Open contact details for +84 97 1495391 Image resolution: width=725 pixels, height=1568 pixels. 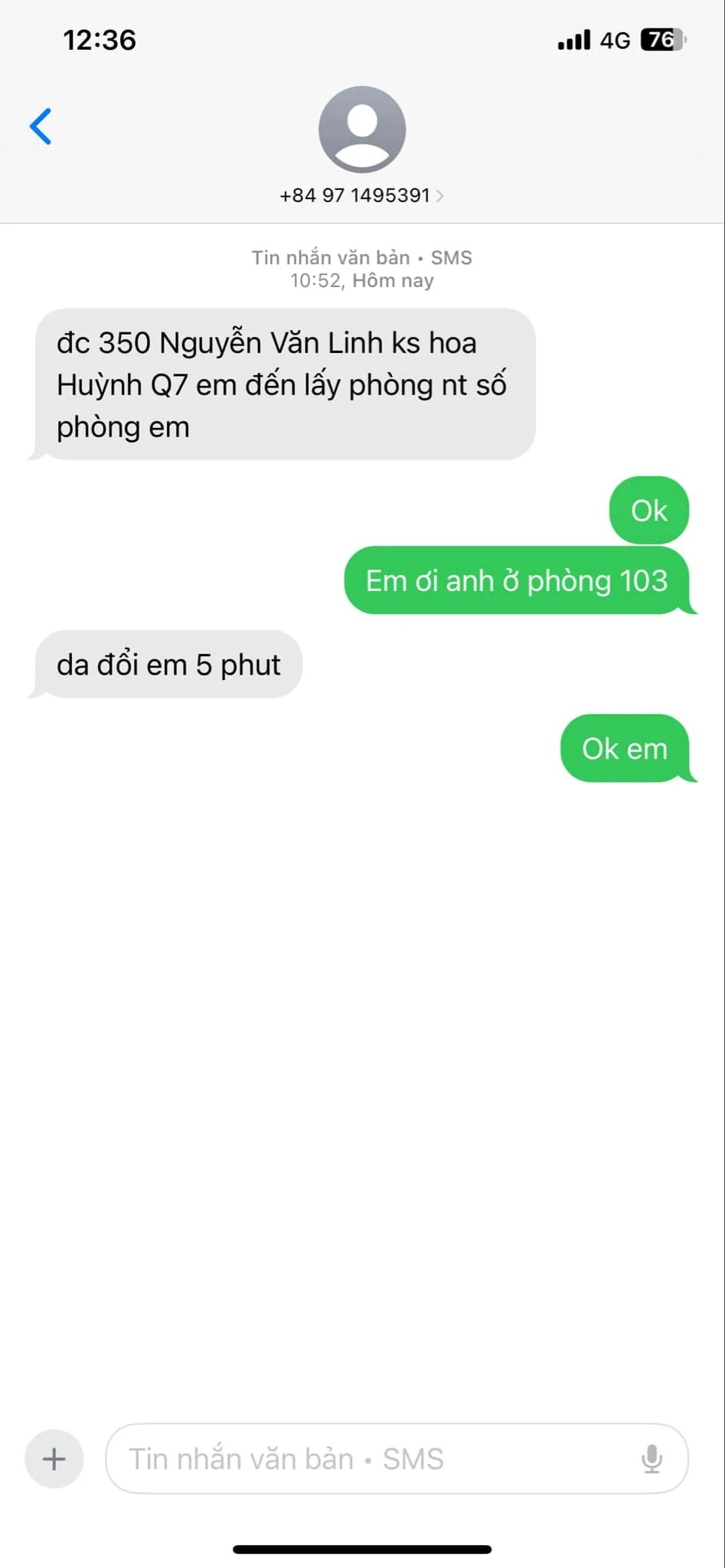pyautogui.click(x=361, y=195)
